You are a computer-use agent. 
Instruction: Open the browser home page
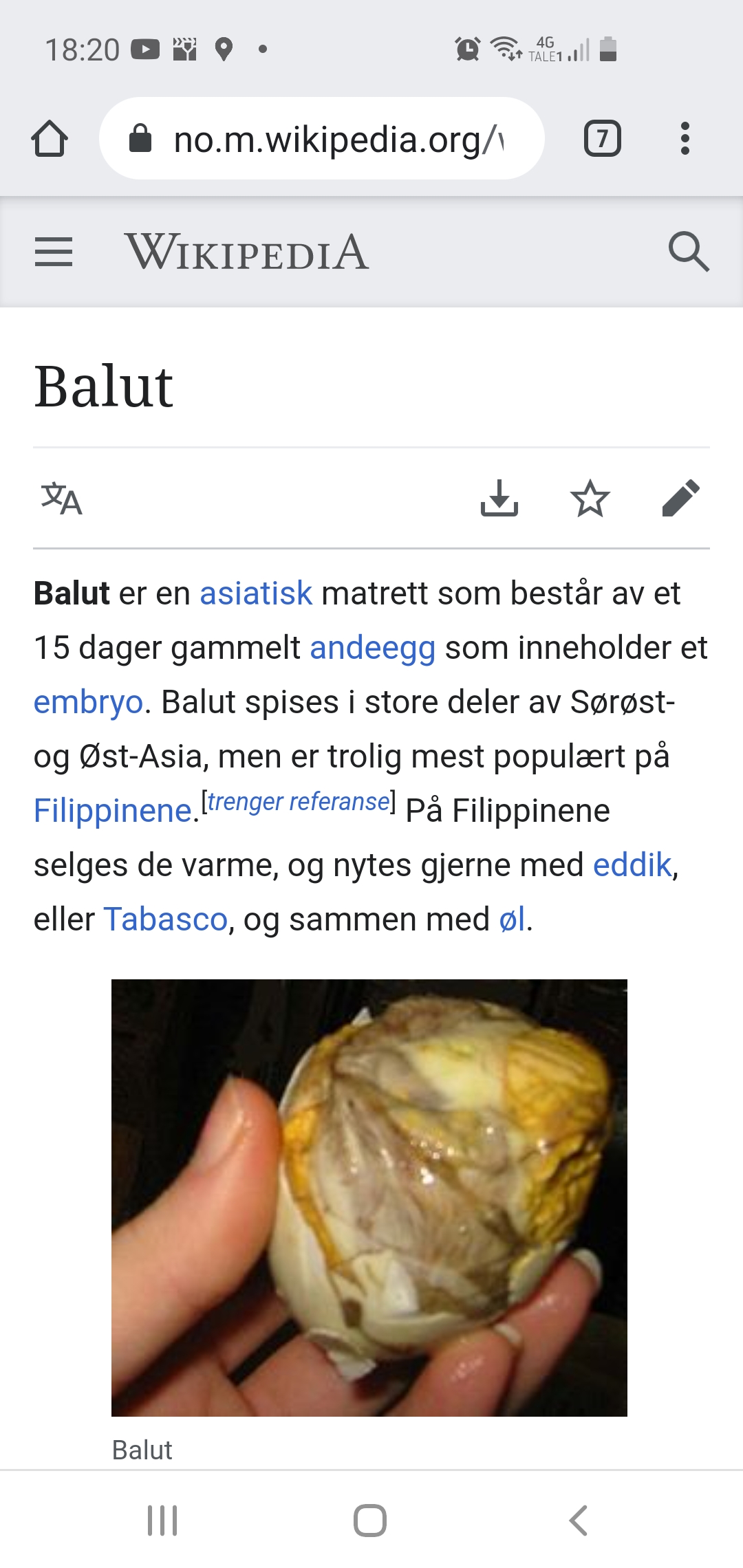[x=50, y=139]
